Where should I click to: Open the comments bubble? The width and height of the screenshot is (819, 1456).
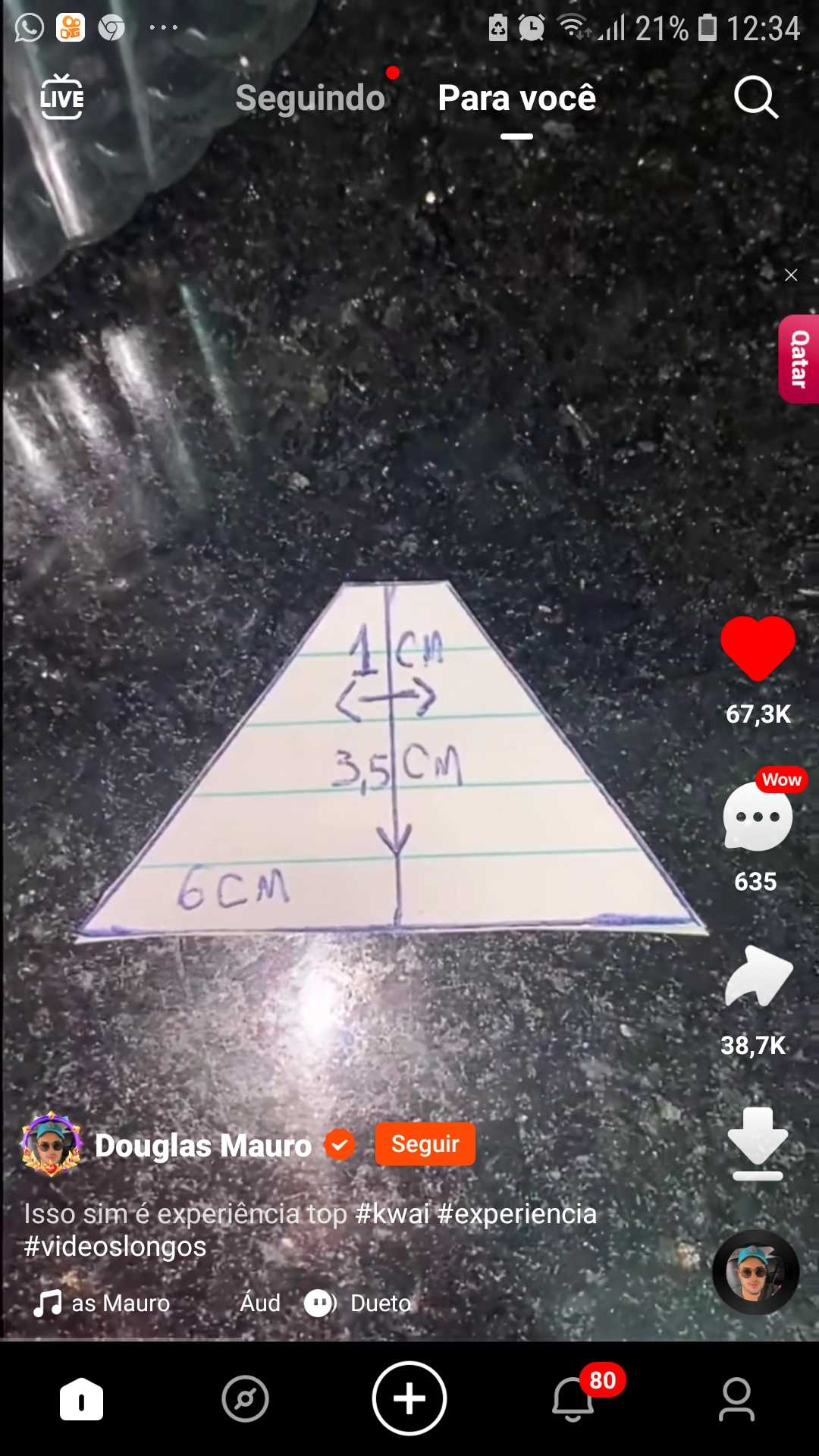point(757,817)
